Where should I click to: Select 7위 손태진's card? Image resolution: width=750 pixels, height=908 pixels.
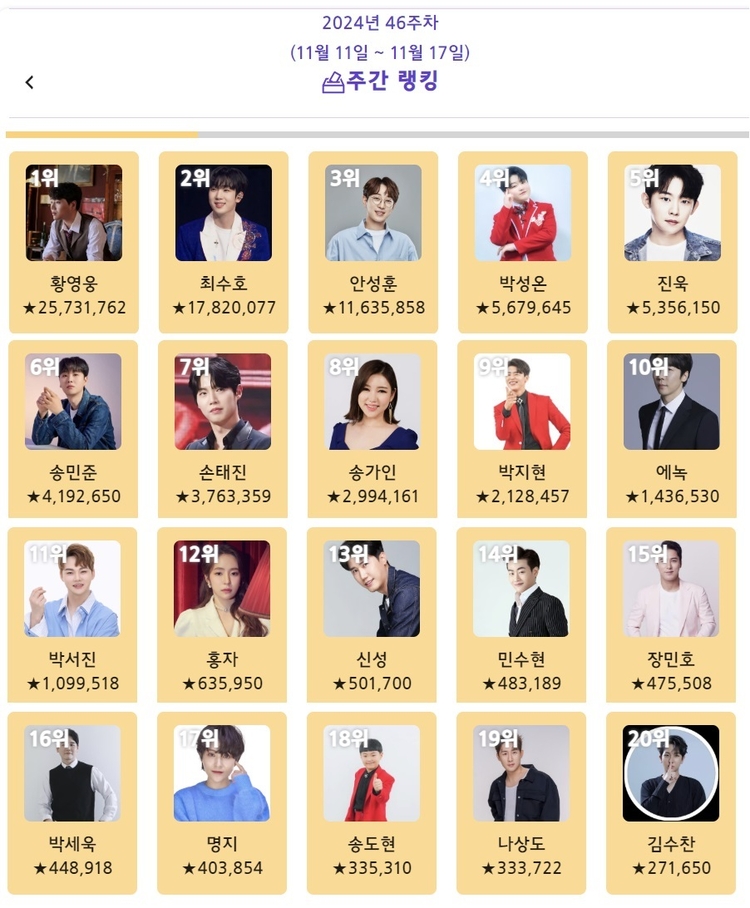(222, 428)
